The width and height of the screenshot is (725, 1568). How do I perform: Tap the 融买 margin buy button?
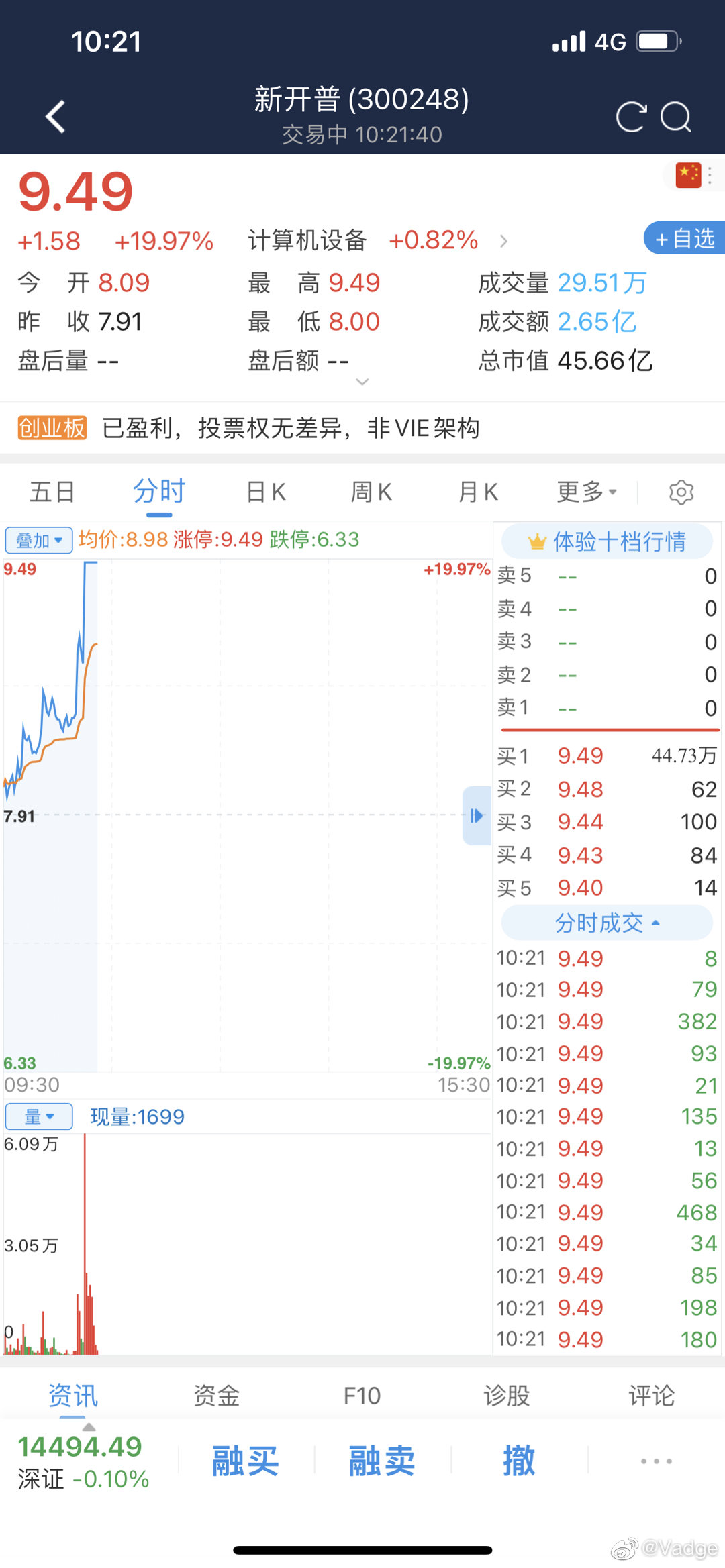tap(246, 1461)
